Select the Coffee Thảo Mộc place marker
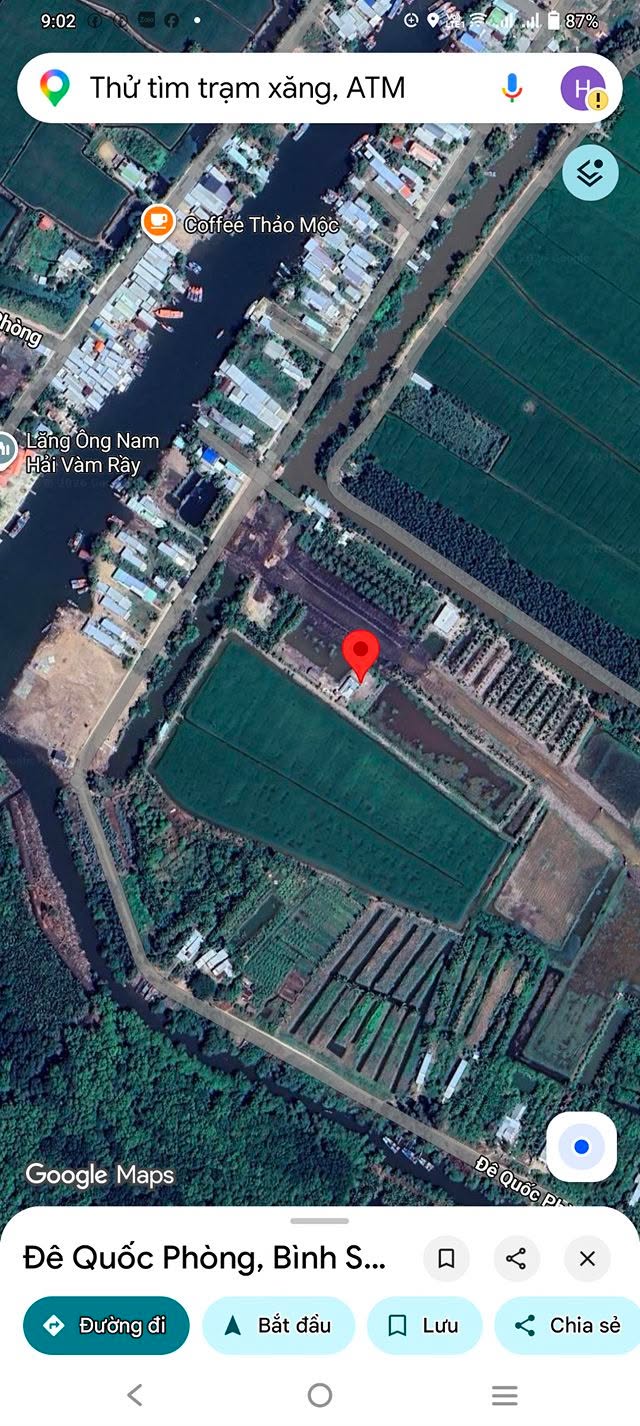Viewport: 640px width, 1426px height. (157, 222)
